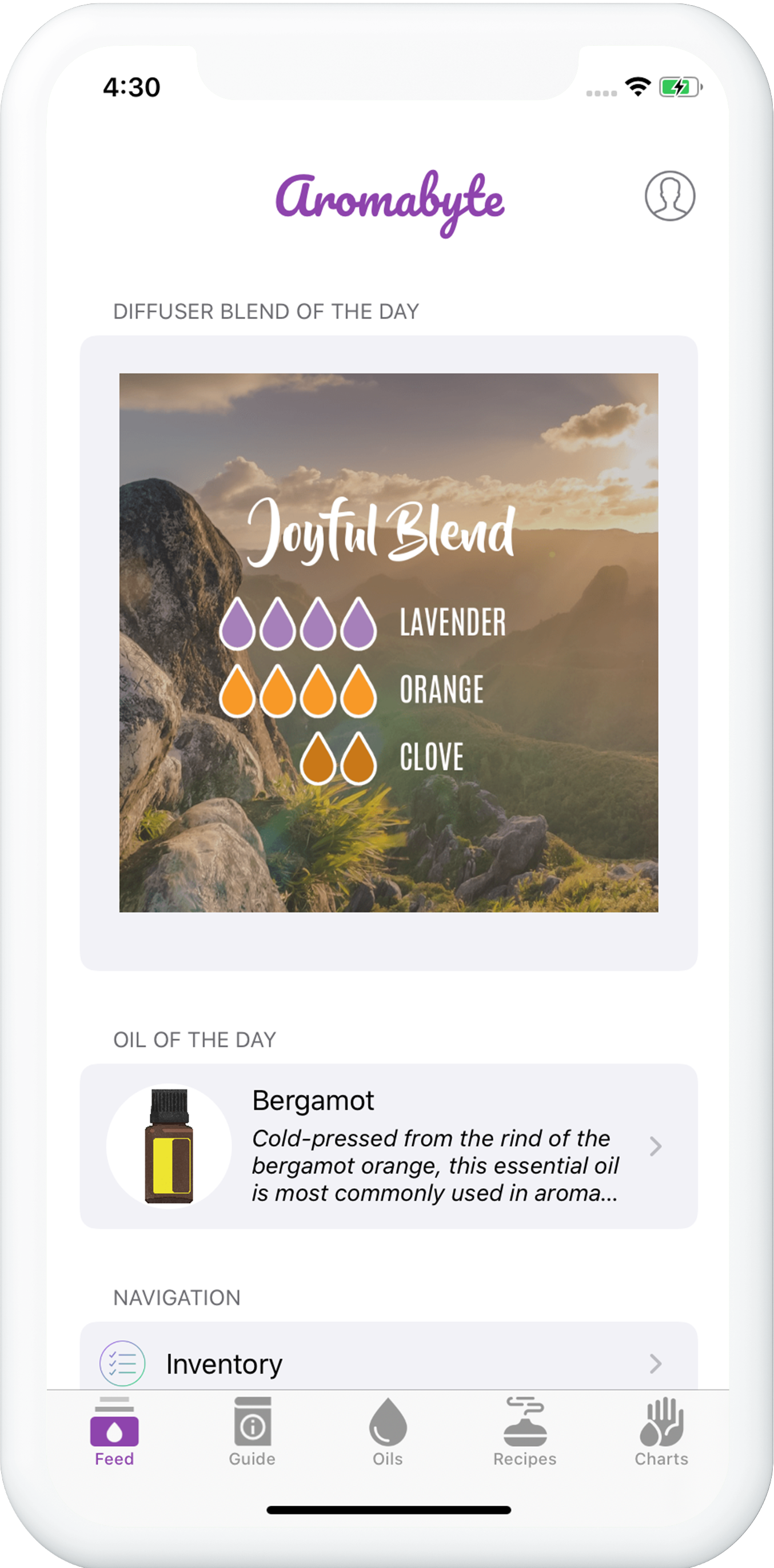Image resolution: width=774 pixels, height=1568 pixels.
Task: Open the Bergamot oil of the day
Action: tap(388, 1145)
